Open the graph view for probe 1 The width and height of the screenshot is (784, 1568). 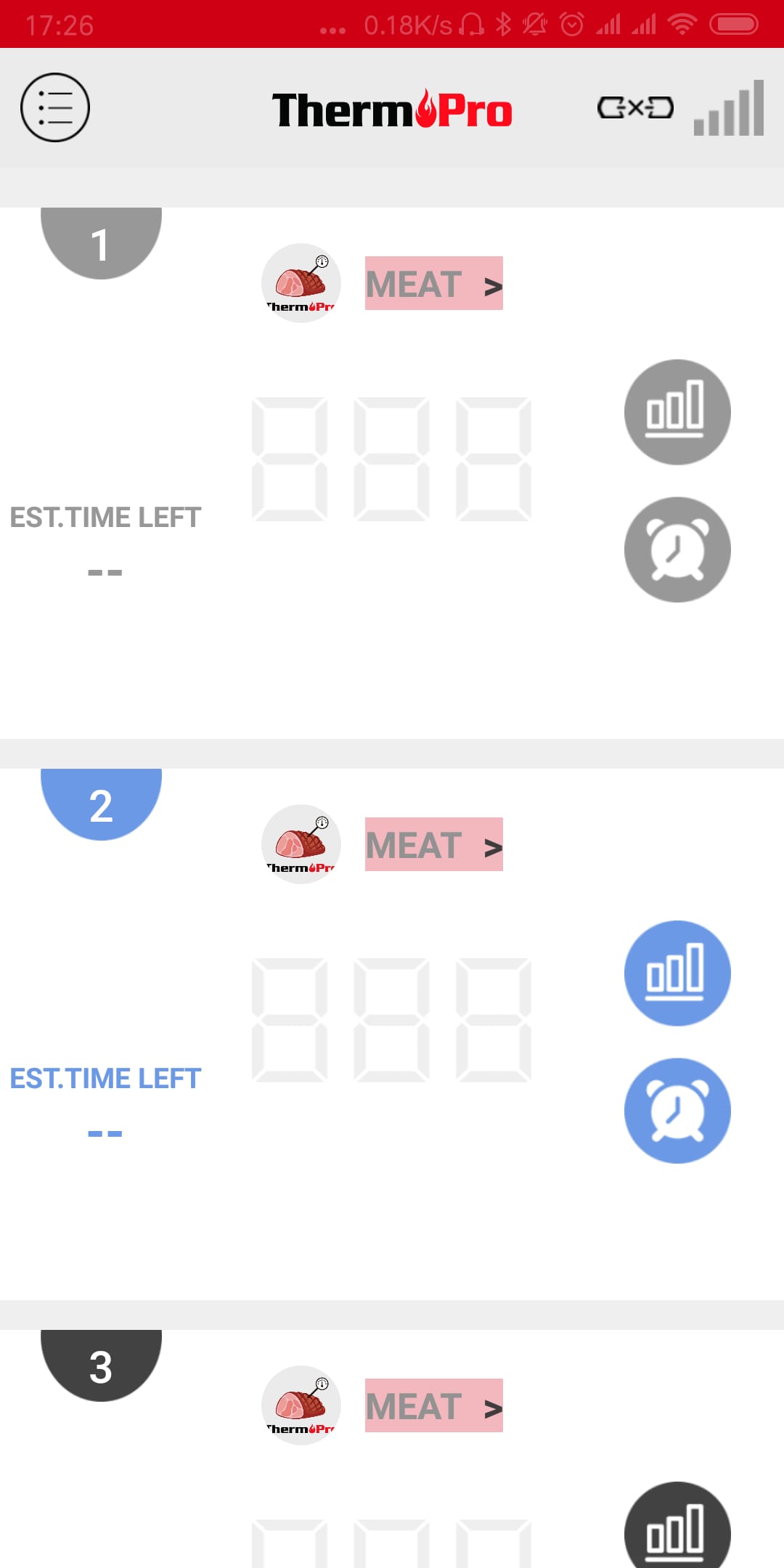pos(677,412)
